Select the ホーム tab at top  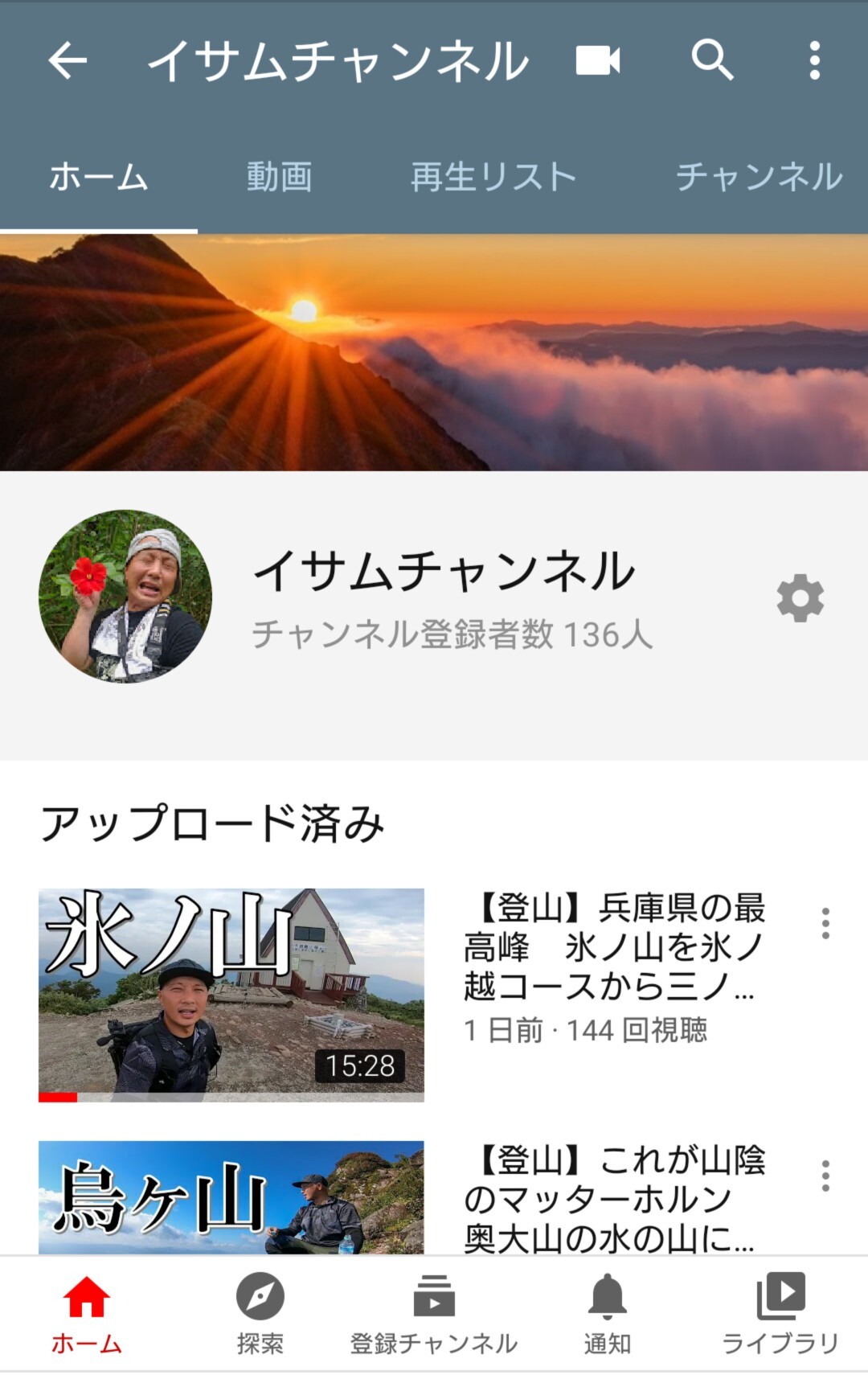tap(98, 177)
